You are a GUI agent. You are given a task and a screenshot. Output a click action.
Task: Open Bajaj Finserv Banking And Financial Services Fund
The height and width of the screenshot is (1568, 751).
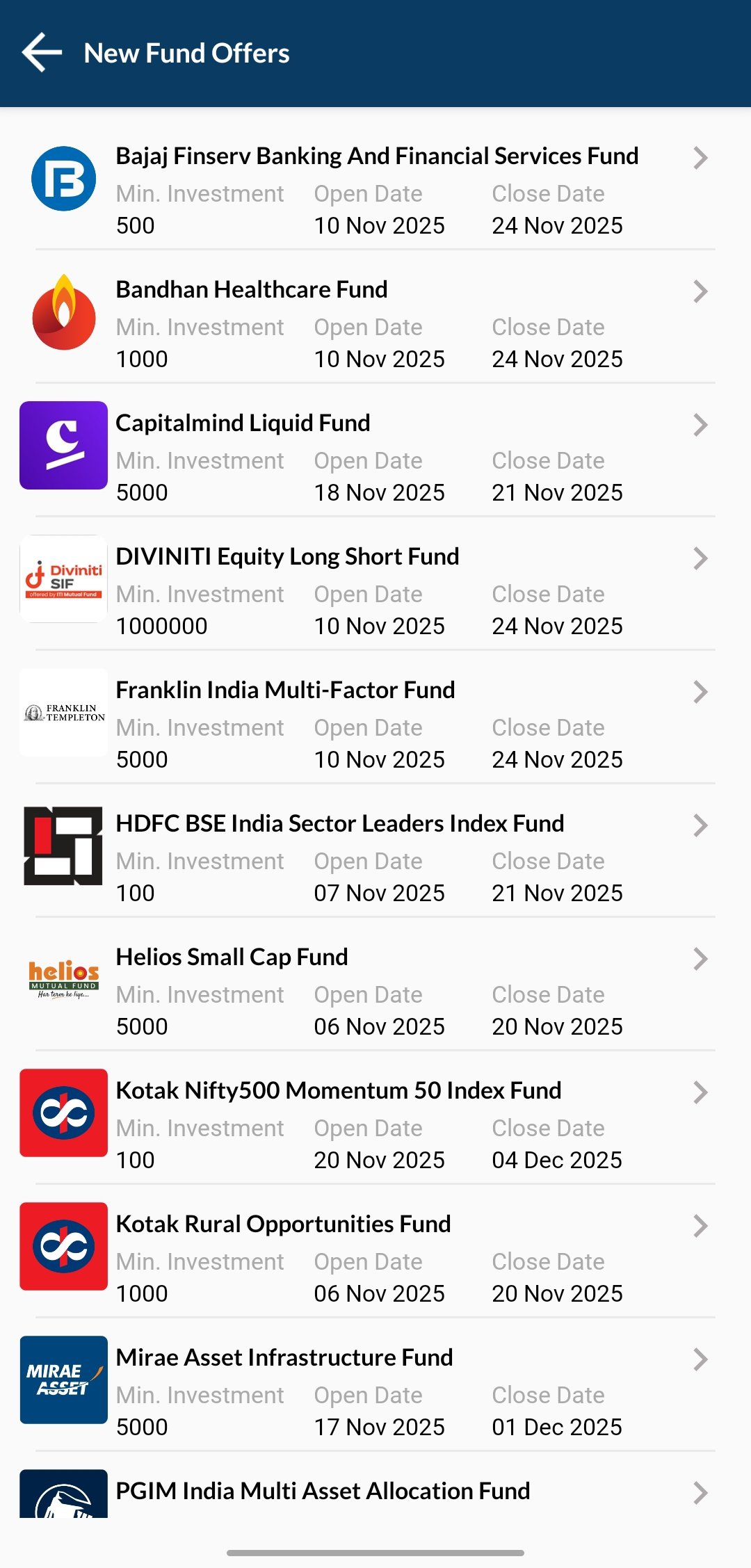point(375,184)
